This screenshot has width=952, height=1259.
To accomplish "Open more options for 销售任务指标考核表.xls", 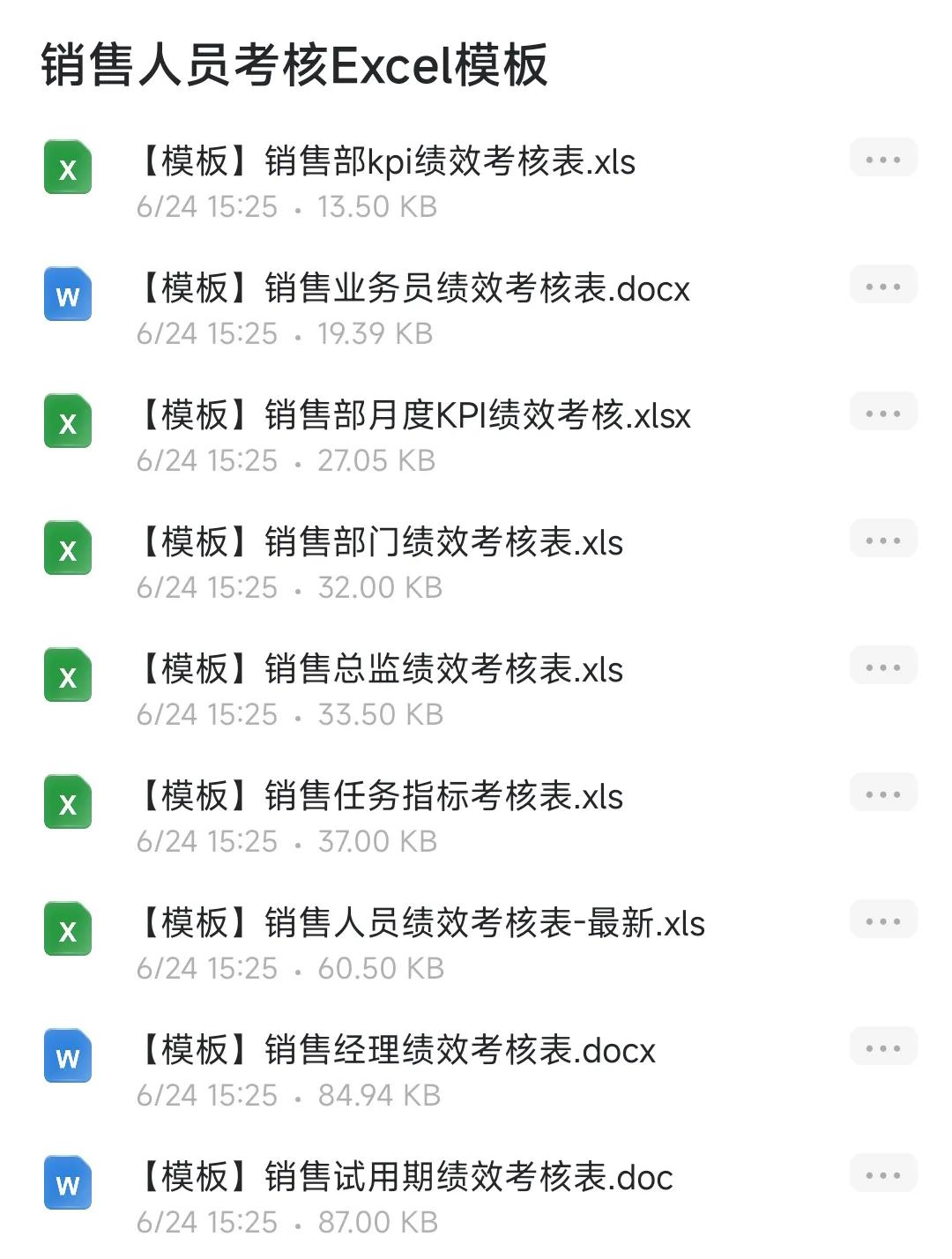I will (882, 793).
